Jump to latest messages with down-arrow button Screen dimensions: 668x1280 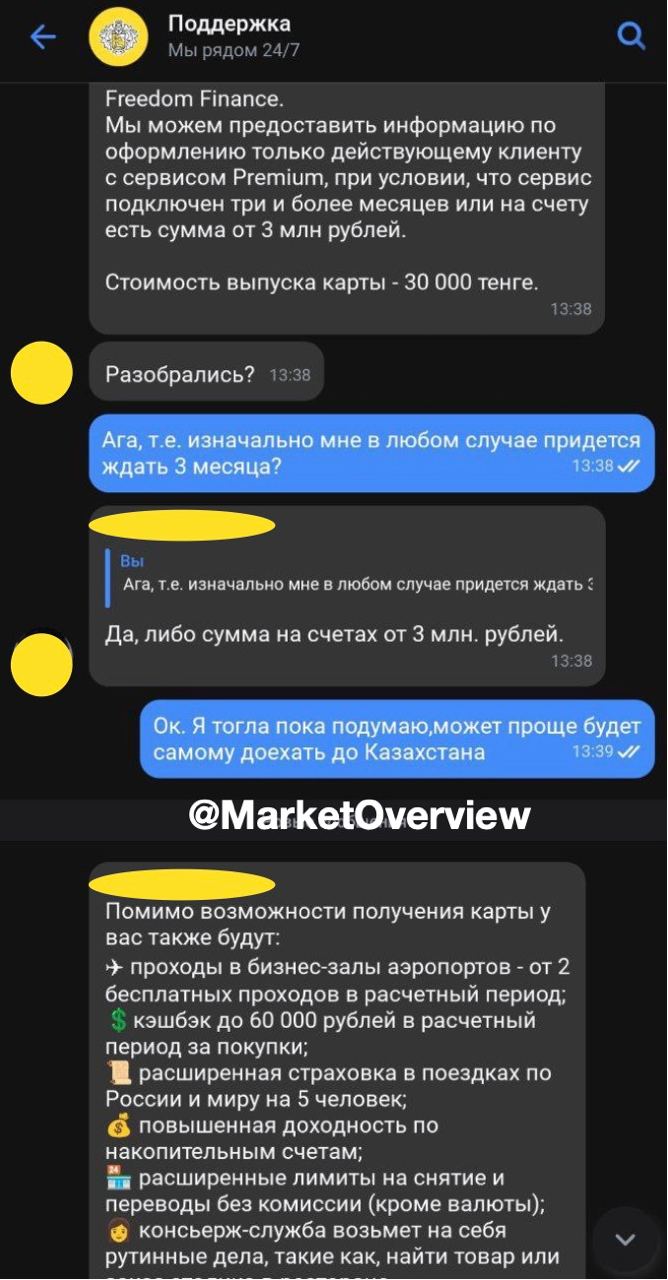coord(625,1239)
